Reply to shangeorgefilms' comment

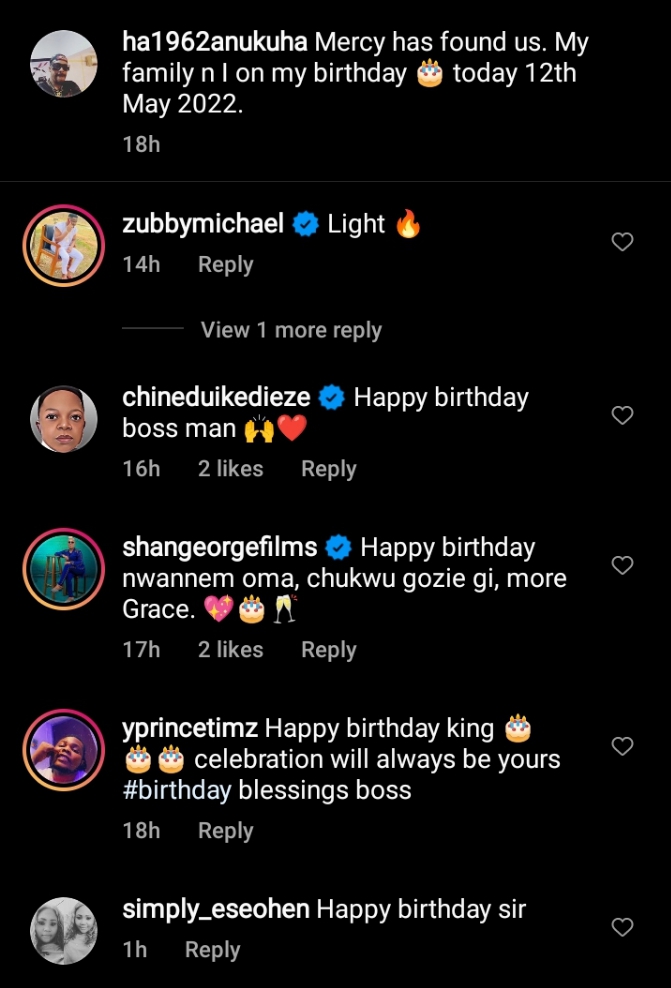point(328,650)
